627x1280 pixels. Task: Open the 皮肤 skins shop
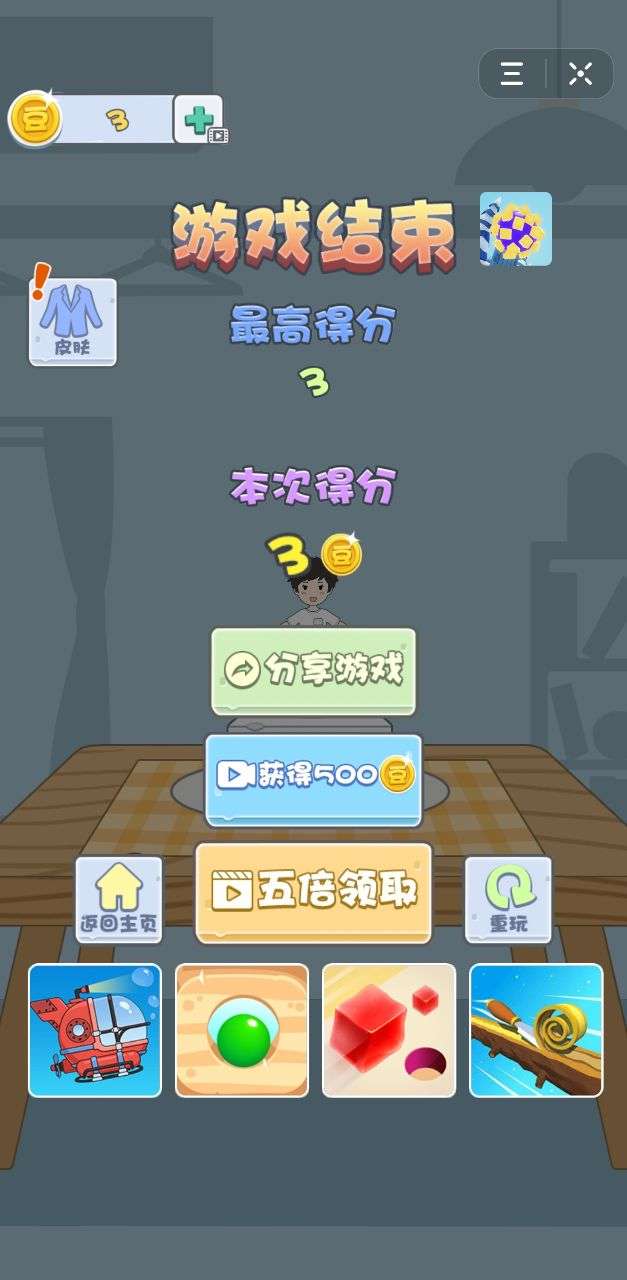(x=72, y=321)
